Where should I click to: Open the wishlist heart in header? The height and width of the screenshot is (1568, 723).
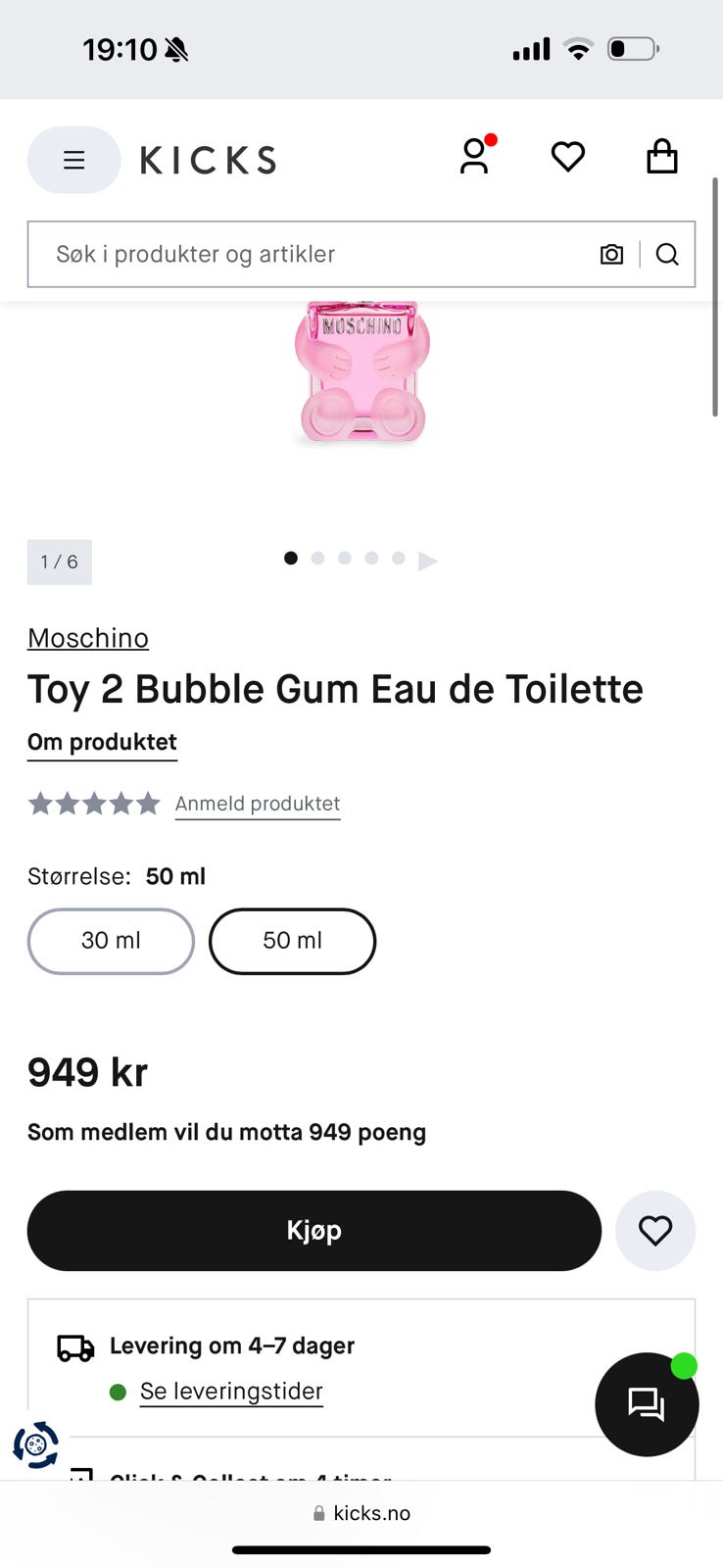pos(568,157)
